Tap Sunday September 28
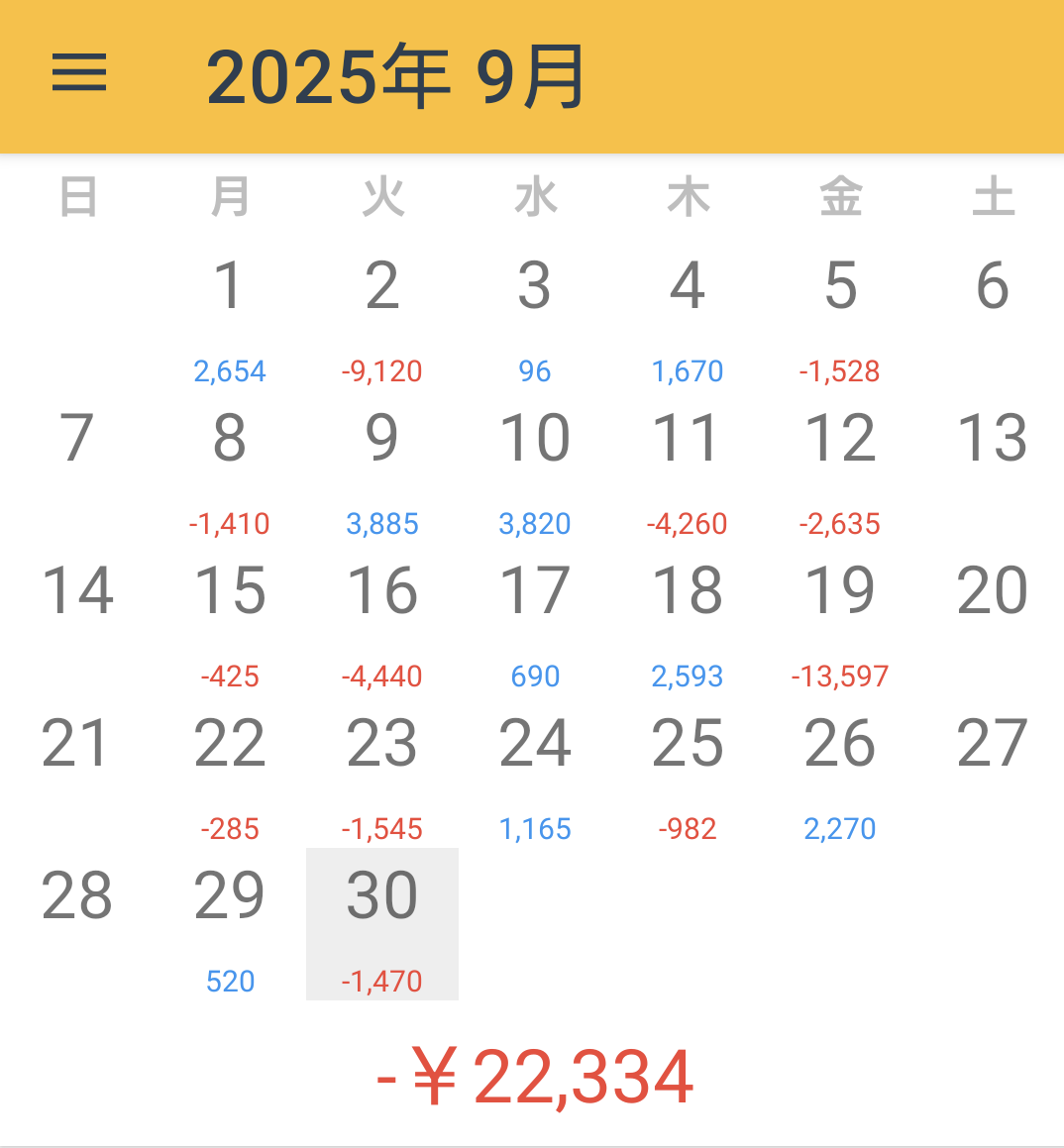The width and height of the screenshot is (1064, 1148). (77, 925)
